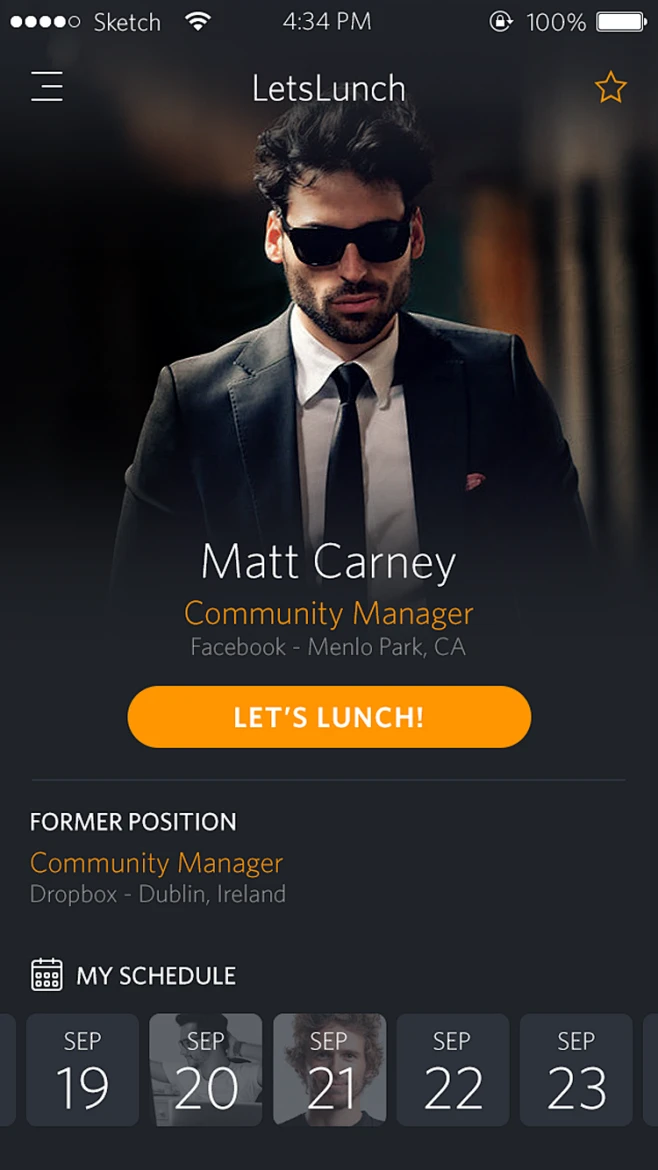
Task: Choose SEP 22 in the schedule
Action: pyautogui.click(x=453, y=1069)
